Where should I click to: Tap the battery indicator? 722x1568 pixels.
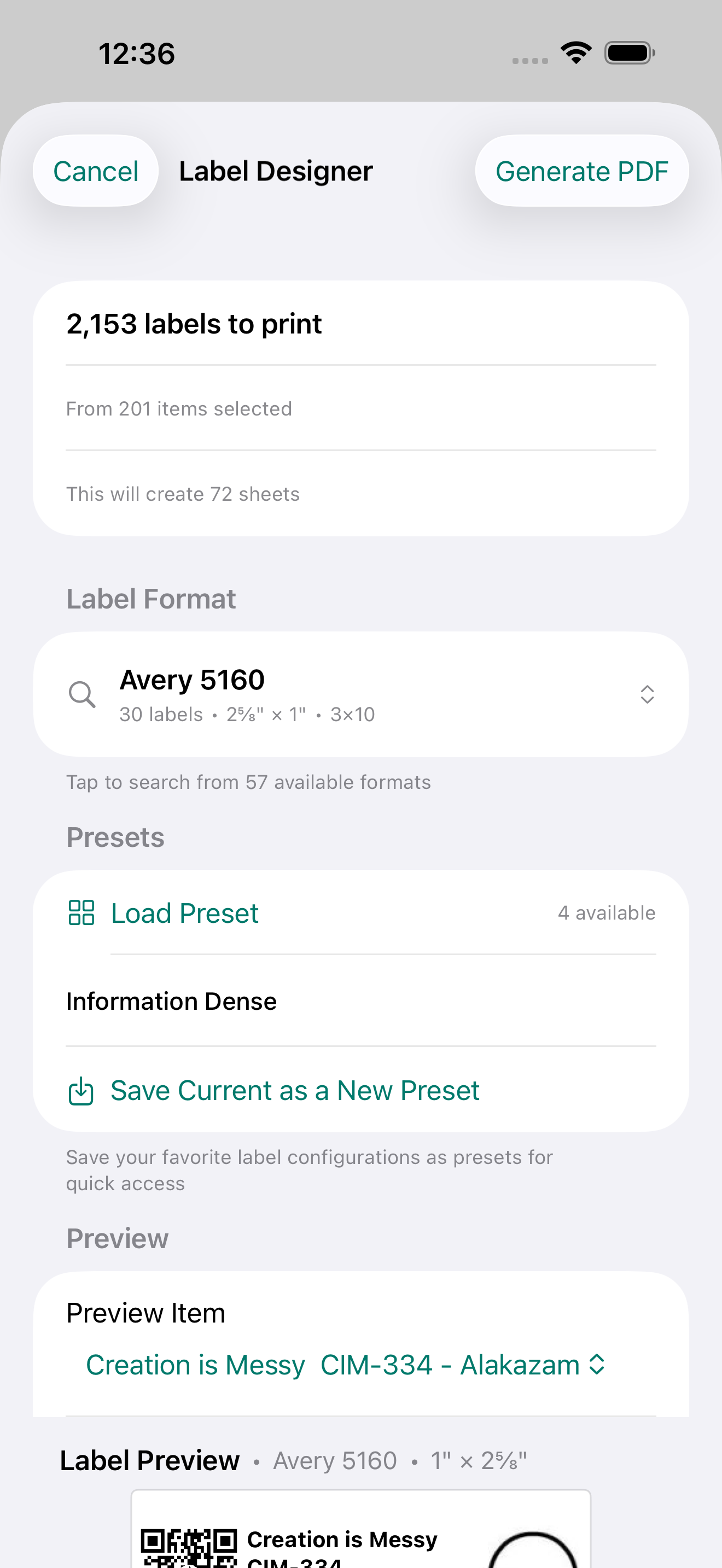point(629,52)
